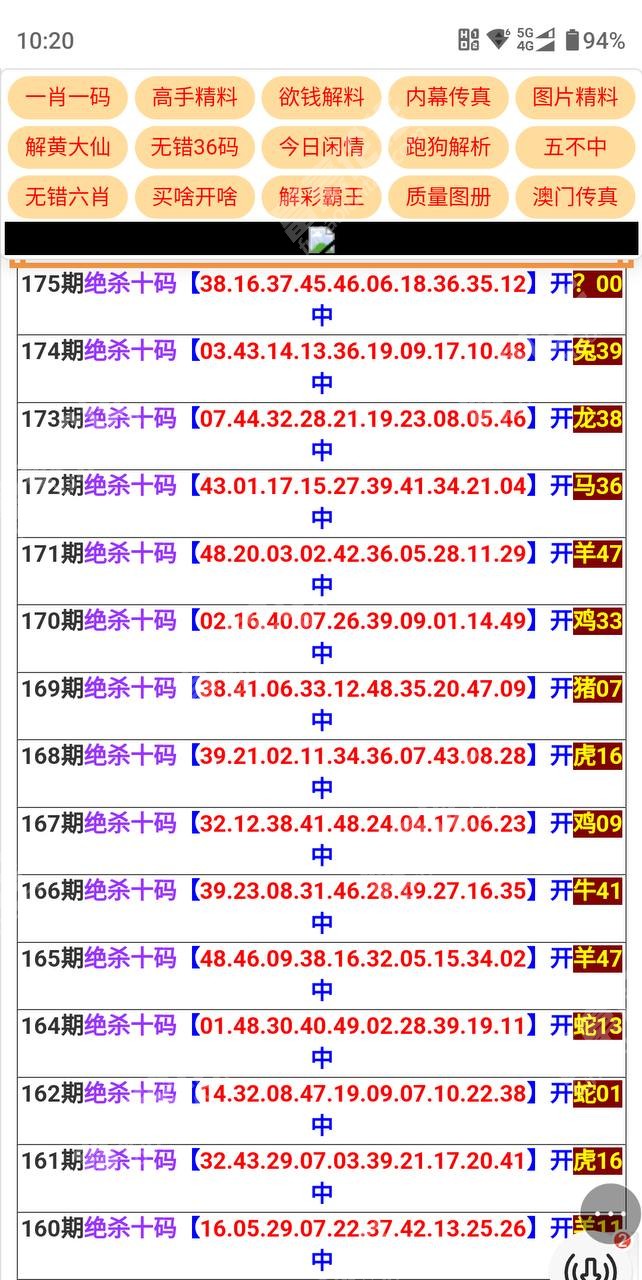Select 无错36码
This screenshot has width=642, height=1280.
coord(194,147)
